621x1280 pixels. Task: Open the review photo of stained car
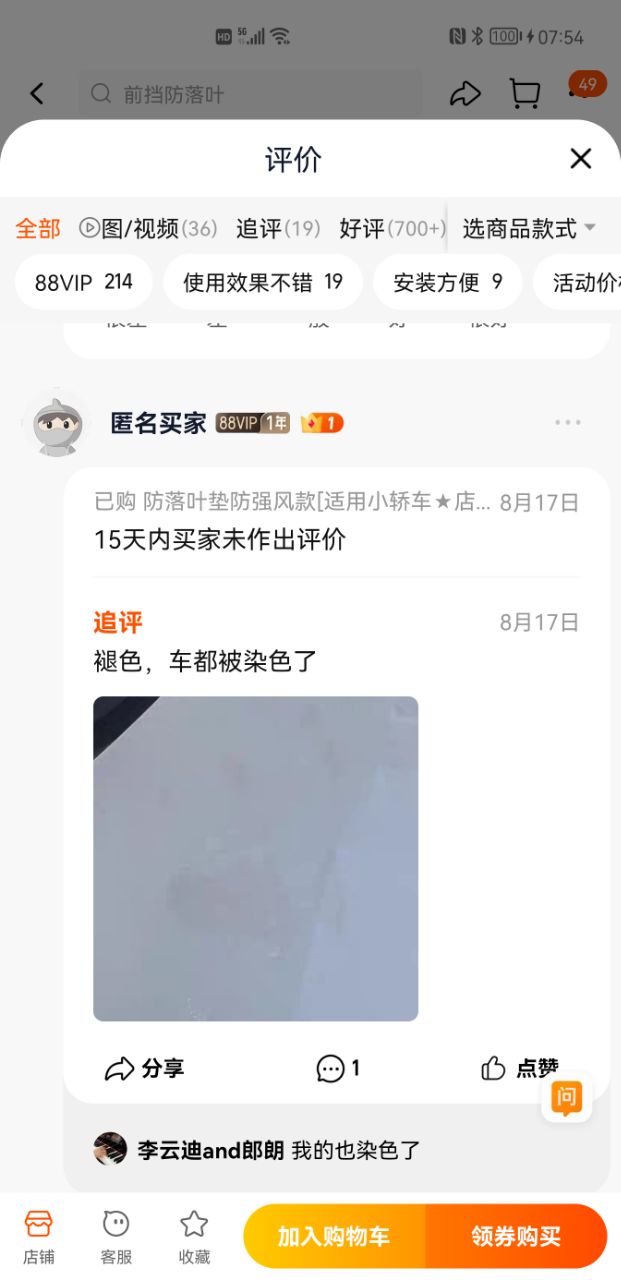coord(255,858)
